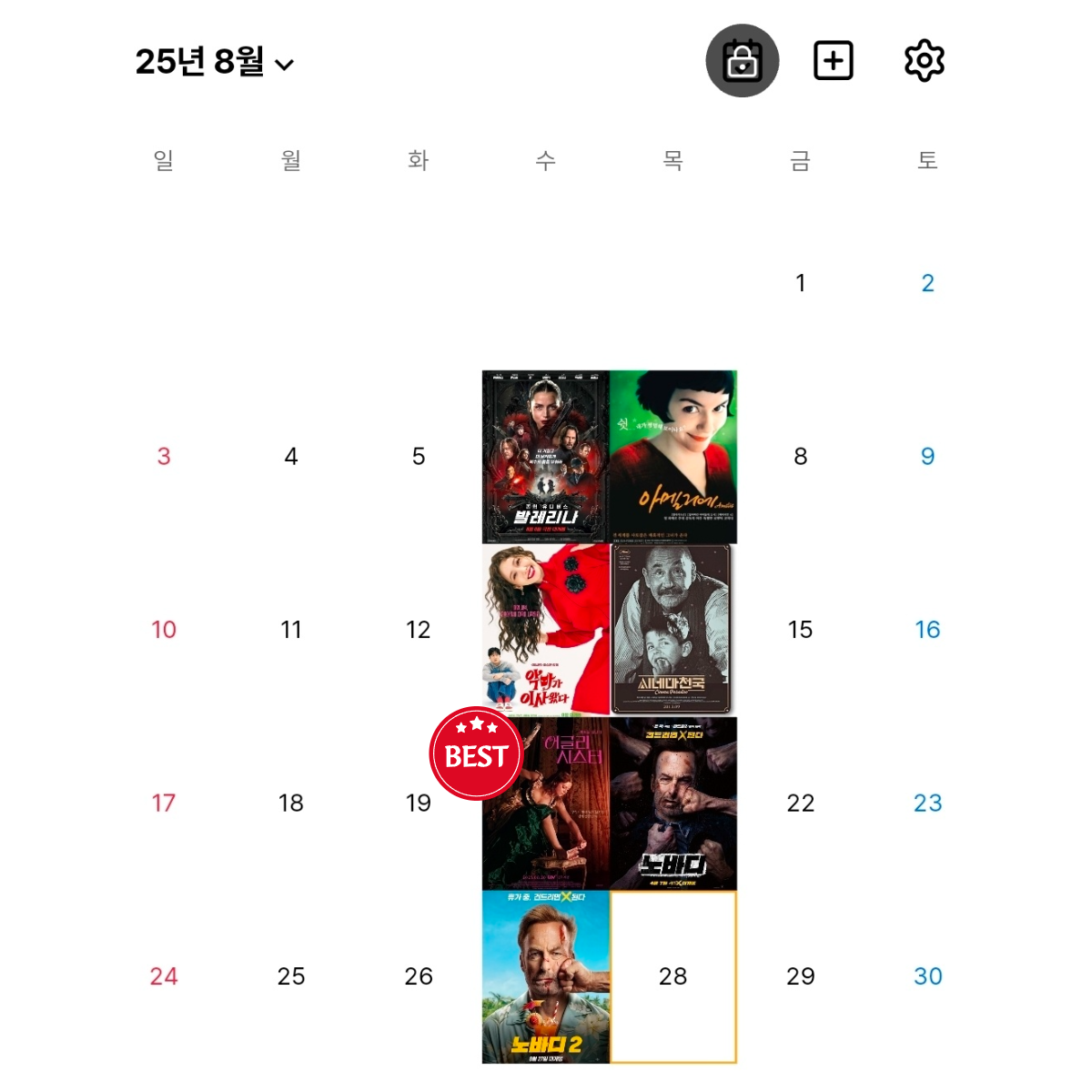
Task: Open the 발레리나 poster entry
Action: (546, 457)
